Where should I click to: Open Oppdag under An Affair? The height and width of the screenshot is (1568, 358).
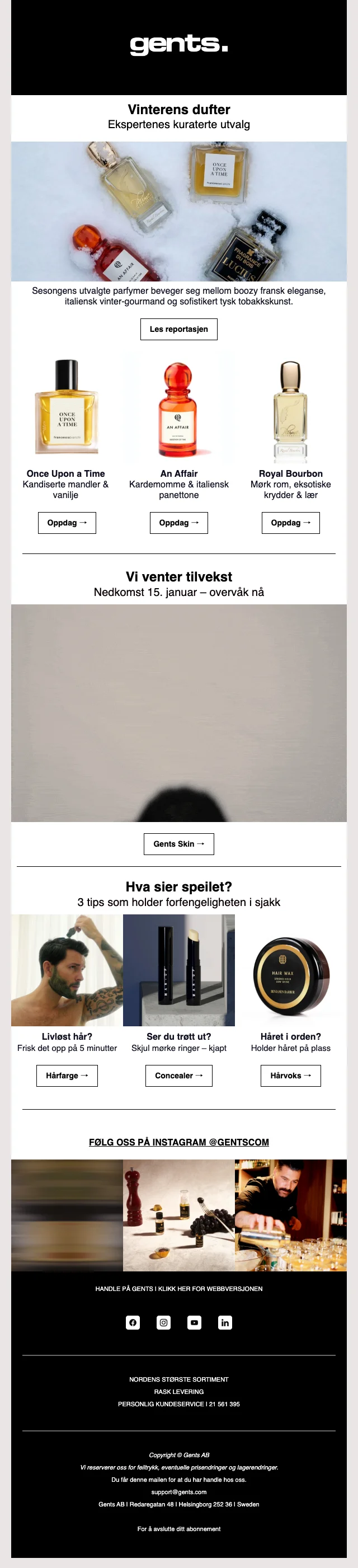click(178, 523)
